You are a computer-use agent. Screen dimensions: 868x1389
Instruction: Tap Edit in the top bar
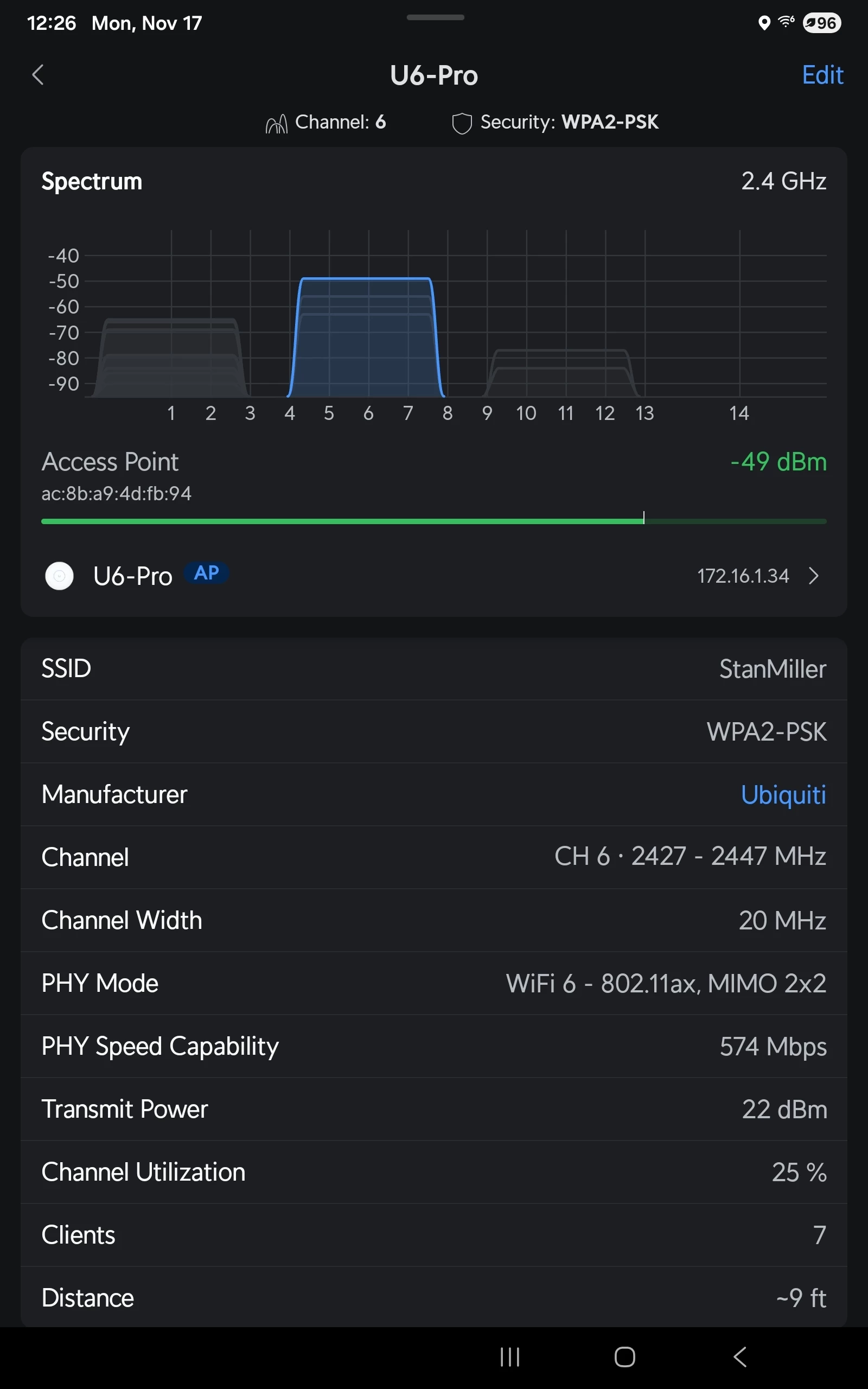coord(821,75)
